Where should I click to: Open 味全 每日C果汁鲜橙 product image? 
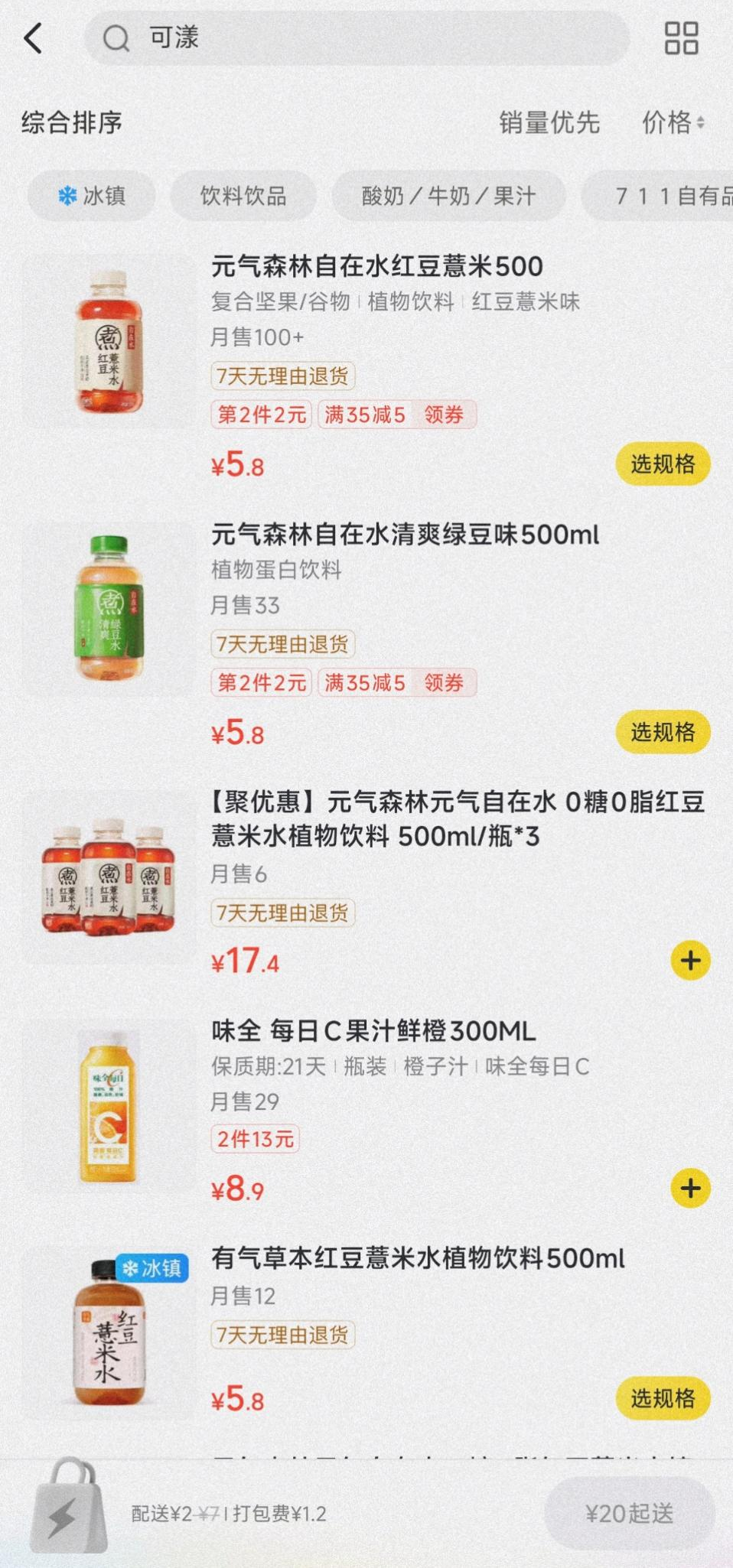click(x=109, y=1105)
